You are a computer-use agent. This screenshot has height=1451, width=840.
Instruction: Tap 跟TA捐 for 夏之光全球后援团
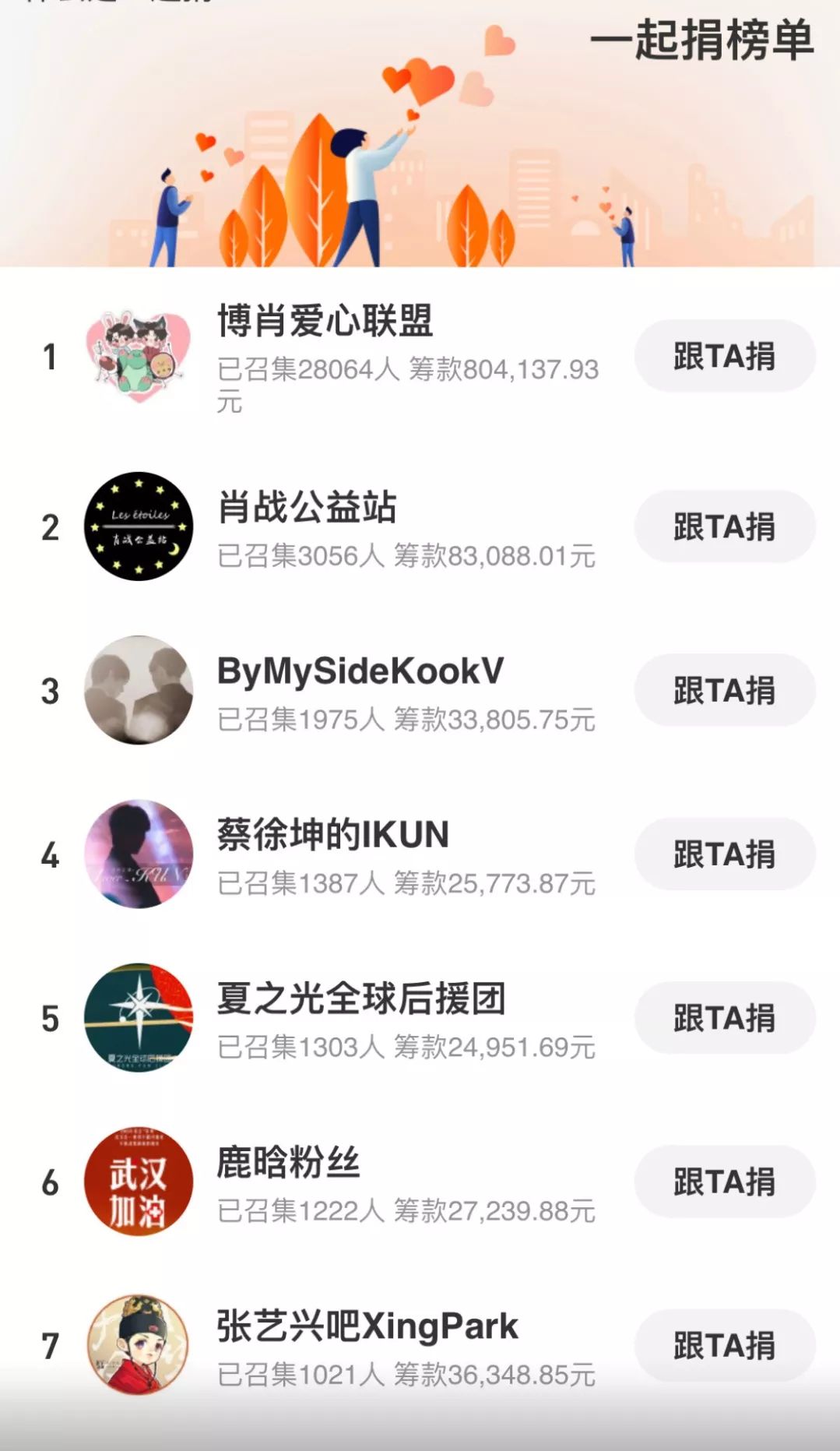click(725, 1017)
